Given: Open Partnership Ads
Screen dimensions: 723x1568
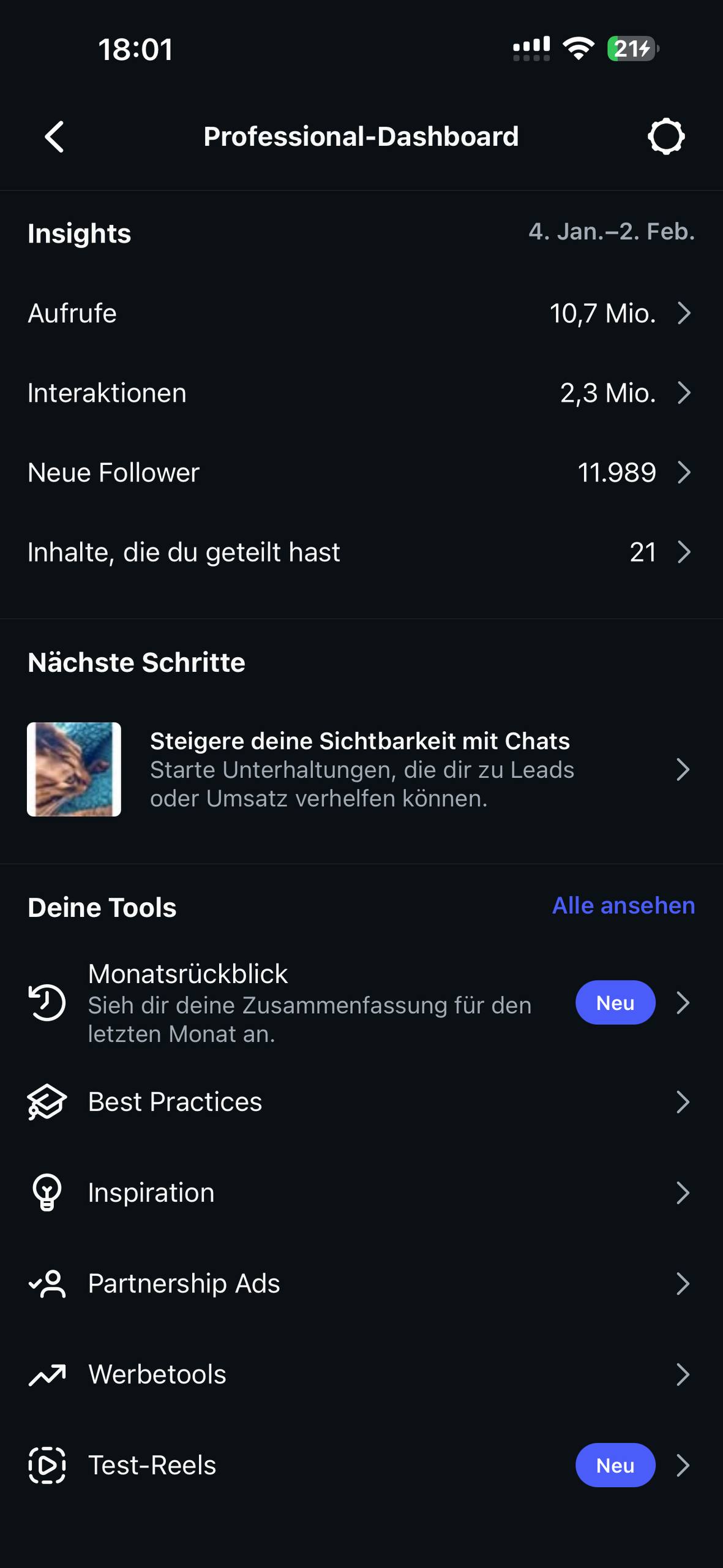Looking at the screenshot, I should 361,1283.
